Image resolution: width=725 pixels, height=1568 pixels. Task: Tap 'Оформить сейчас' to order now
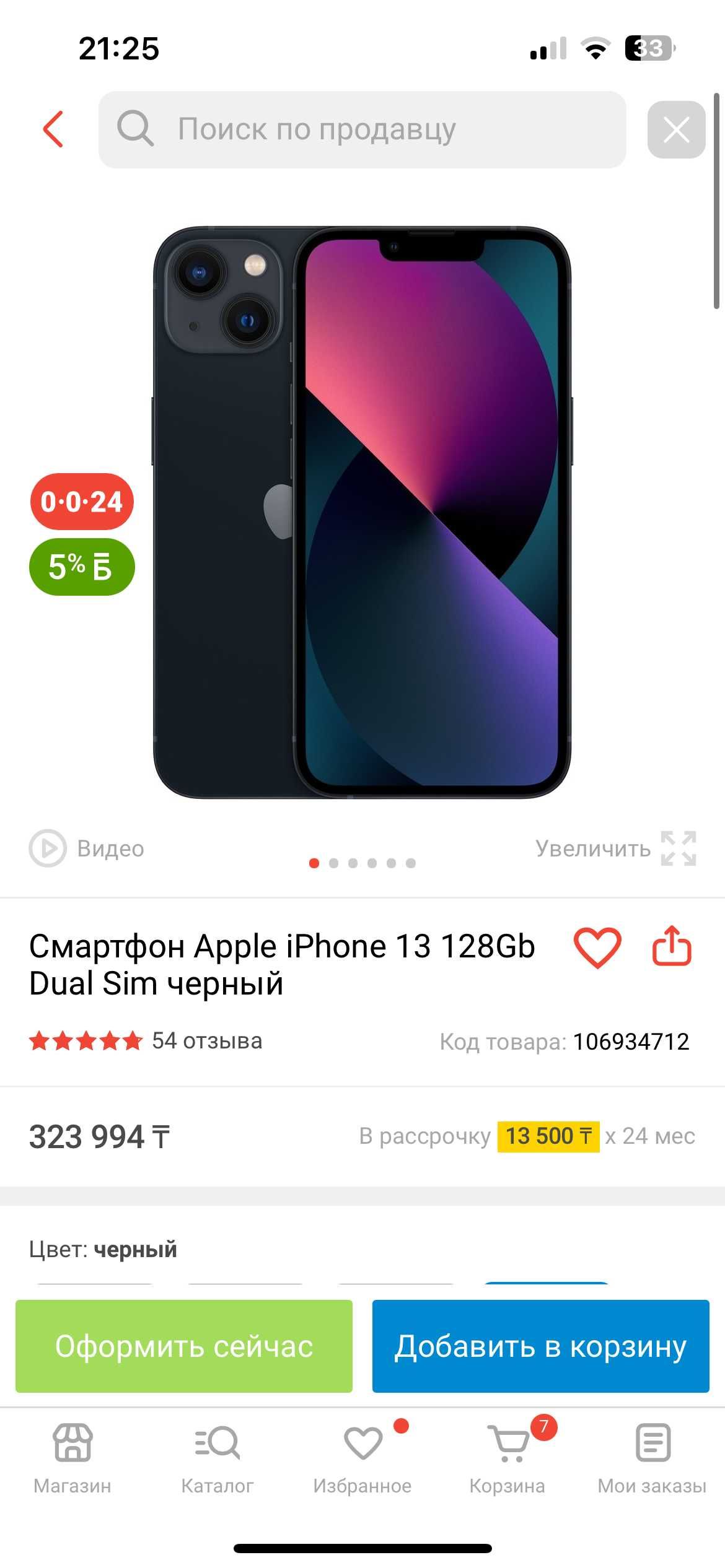point(184,1346)
